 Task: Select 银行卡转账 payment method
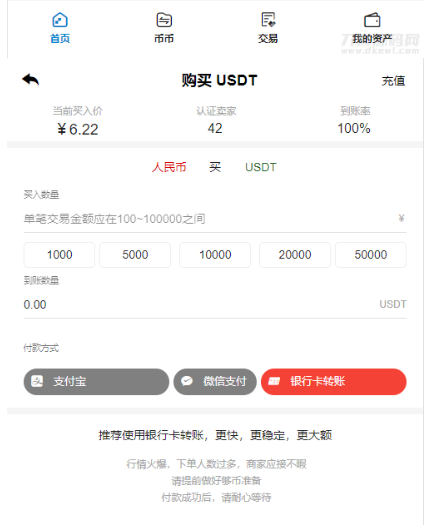pos(334,382)
